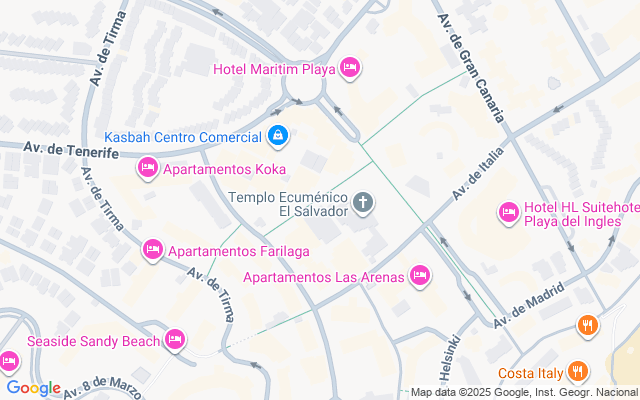640x400 pixels.
Task: View Templo Ecuménico El Salvador marker
Action: point(364,204)
